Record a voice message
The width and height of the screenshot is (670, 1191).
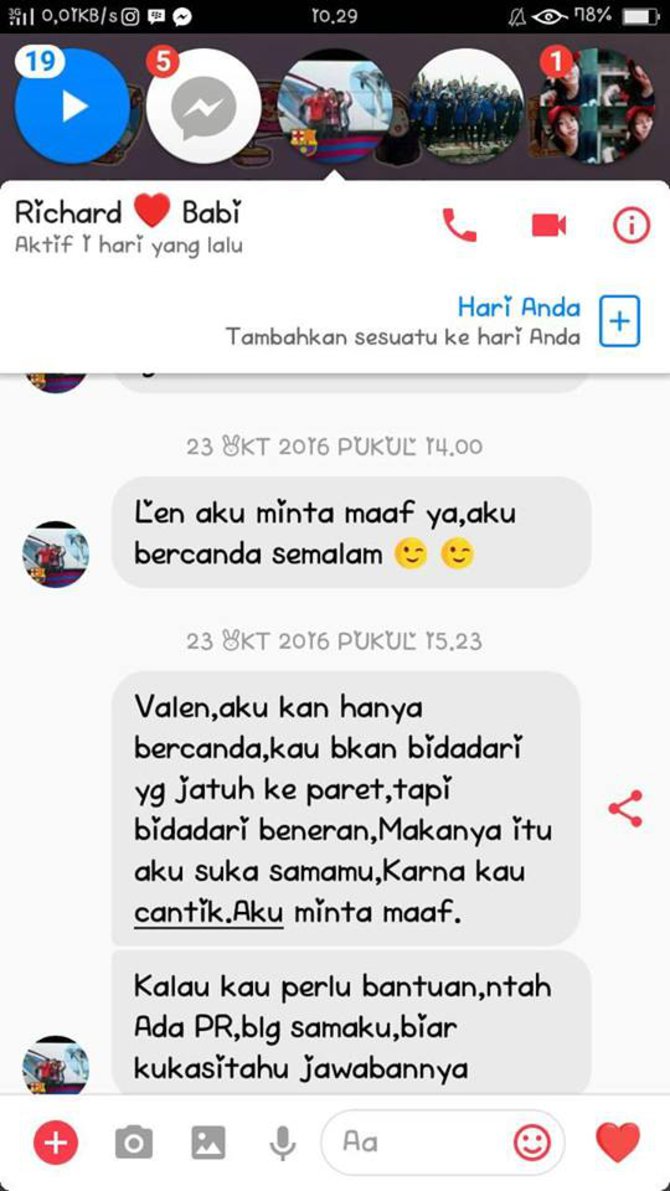282,1142
